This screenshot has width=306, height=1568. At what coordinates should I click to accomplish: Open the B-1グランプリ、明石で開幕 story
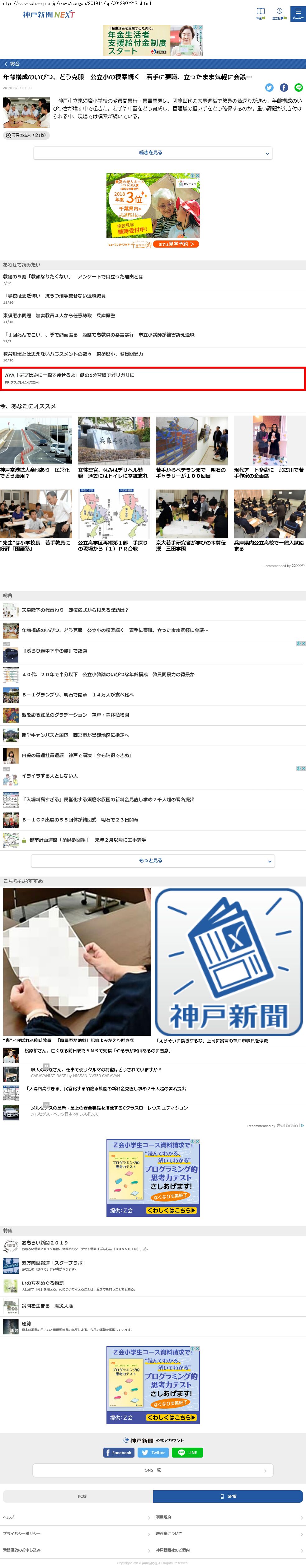78,695
